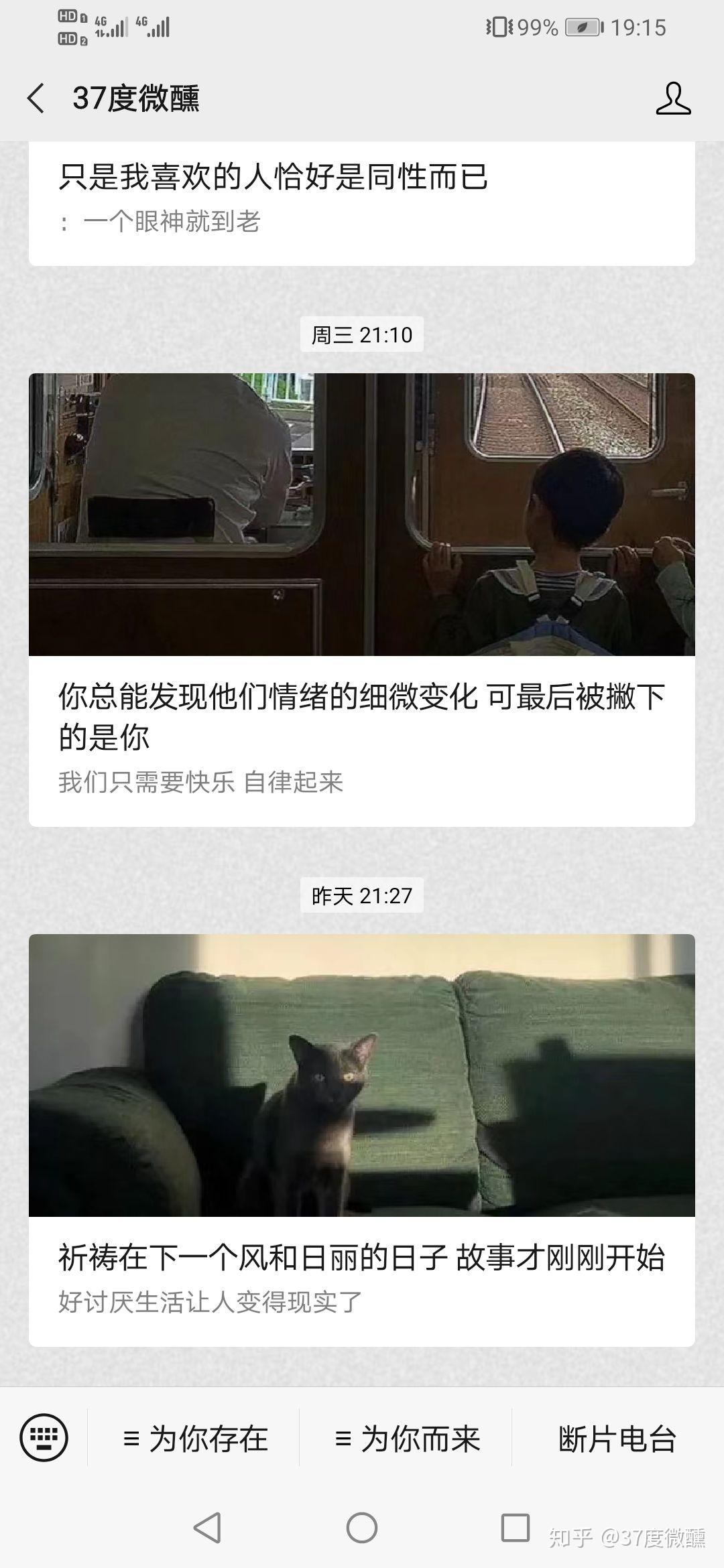Open article 只是我喜欢的人恰好是同性而已

pyautogui.click(x=274, y=177)
